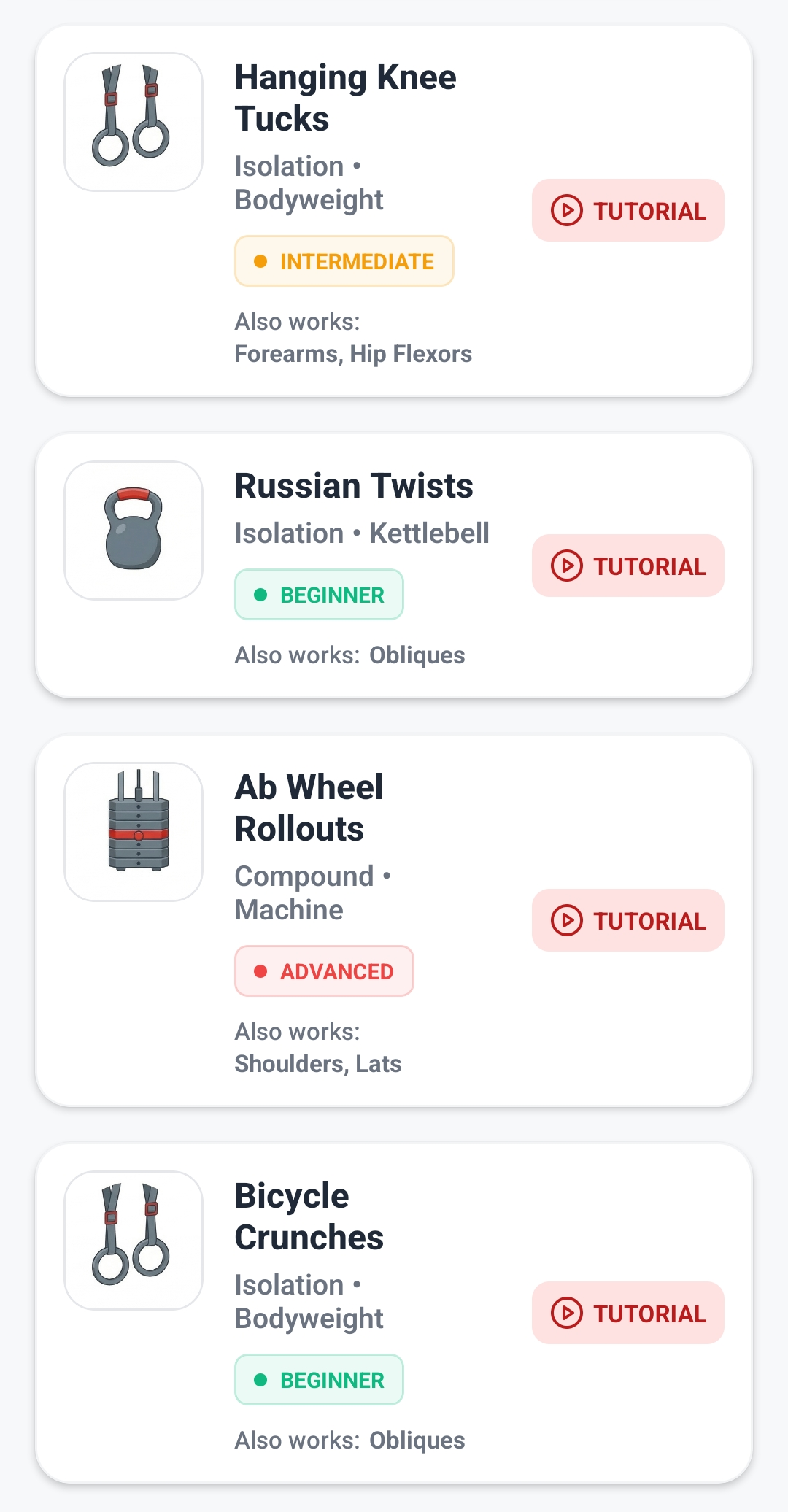Select the play icon on Bicycle Crunches tutorial
Image resolution: width=788 pixels, height=1512 pixels.
(566, 1314)
